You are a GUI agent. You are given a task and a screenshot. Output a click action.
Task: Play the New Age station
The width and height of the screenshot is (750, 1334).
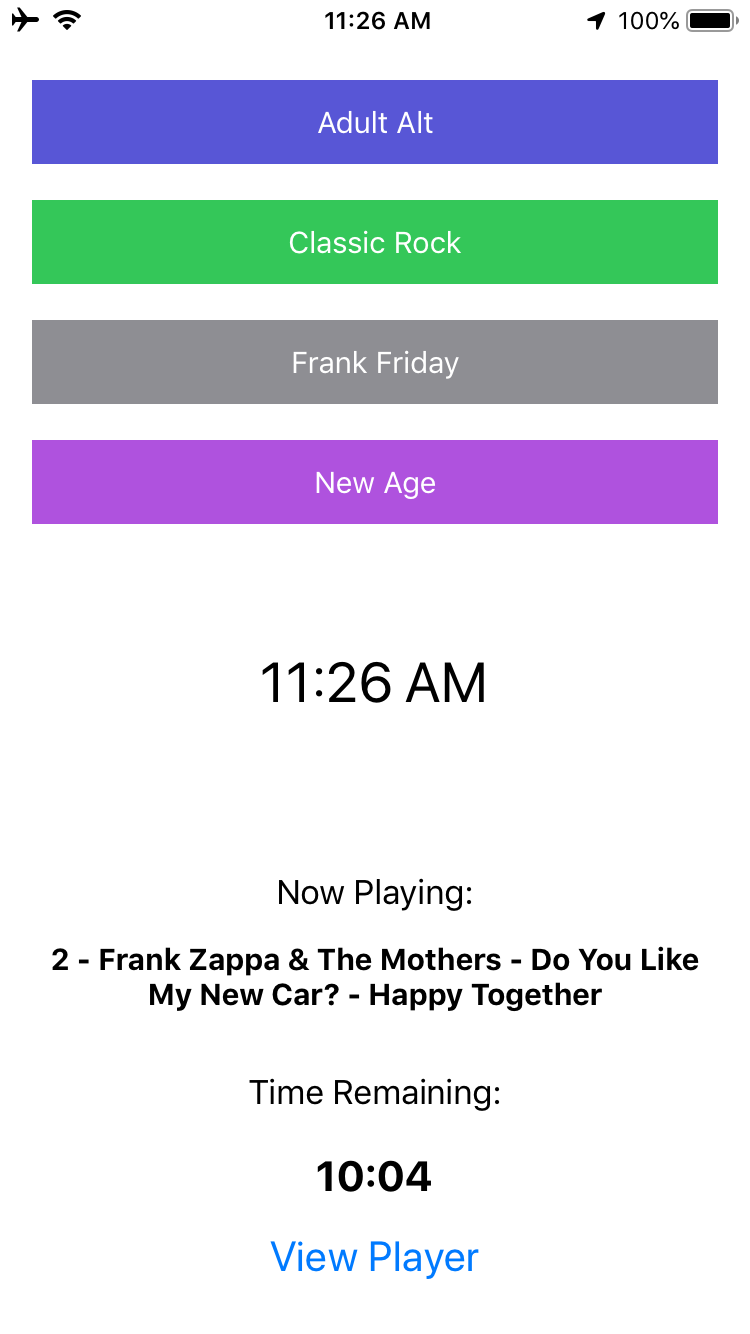(375, 482)
